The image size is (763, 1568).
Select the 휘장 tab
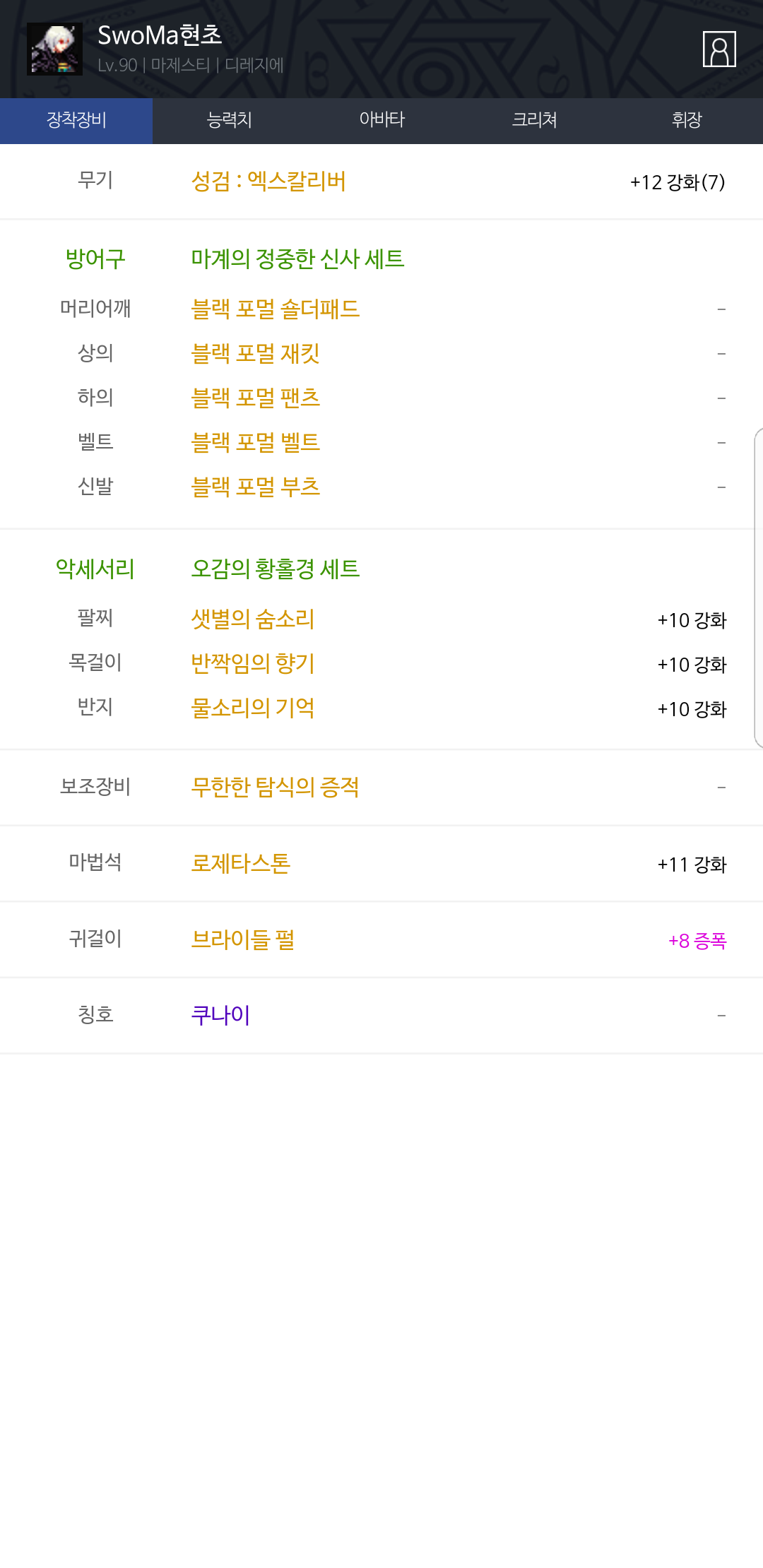[687, 121]
